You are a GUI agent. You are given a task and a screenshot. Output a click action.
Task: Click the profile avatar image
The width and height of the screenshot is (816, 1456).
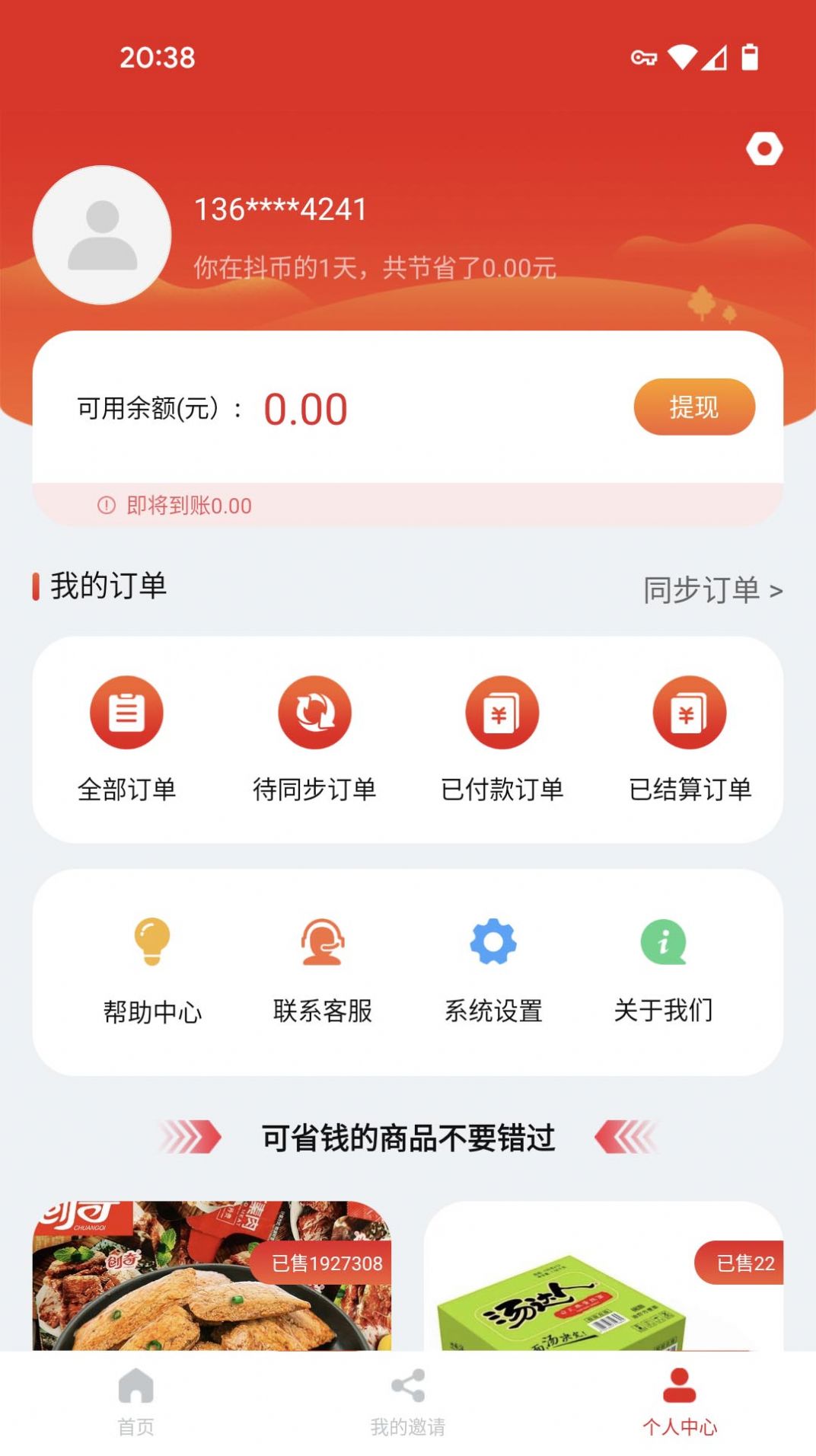click(101, 236)
